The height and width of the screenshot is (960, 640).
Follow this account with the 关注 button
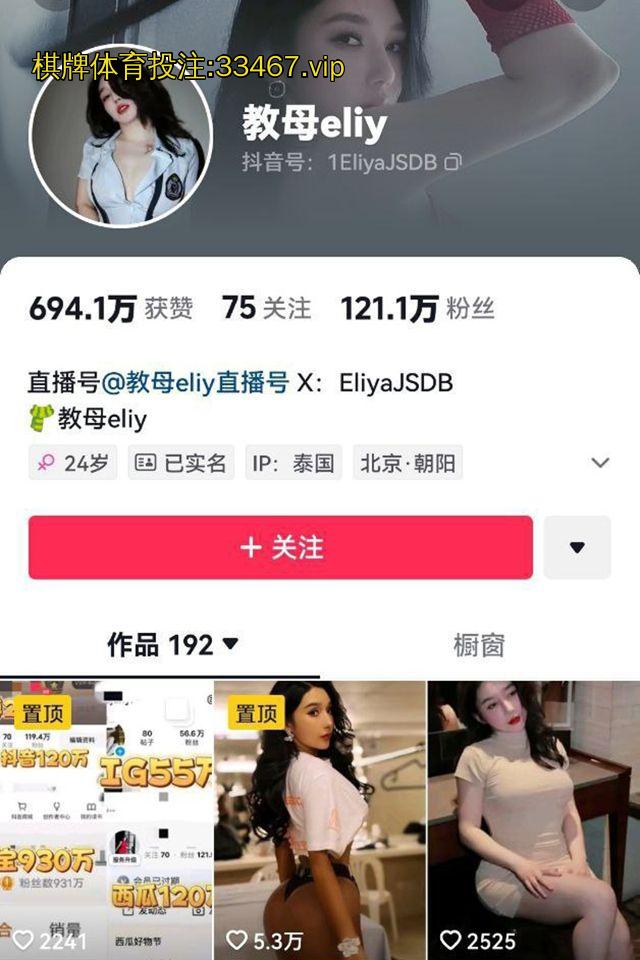pyautogui.click(x=281, y=548)
